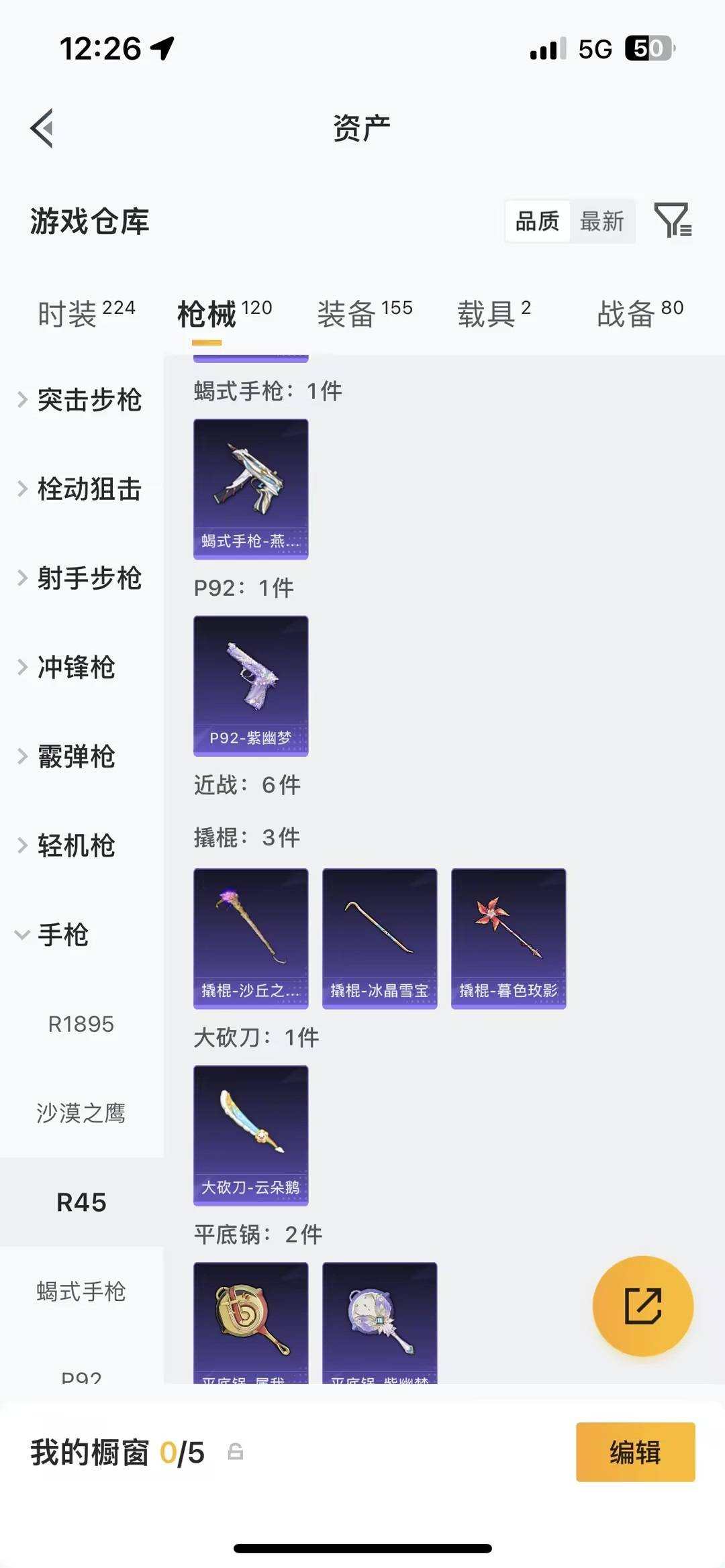Tap the battery indicator showing 50

(650, 48)
